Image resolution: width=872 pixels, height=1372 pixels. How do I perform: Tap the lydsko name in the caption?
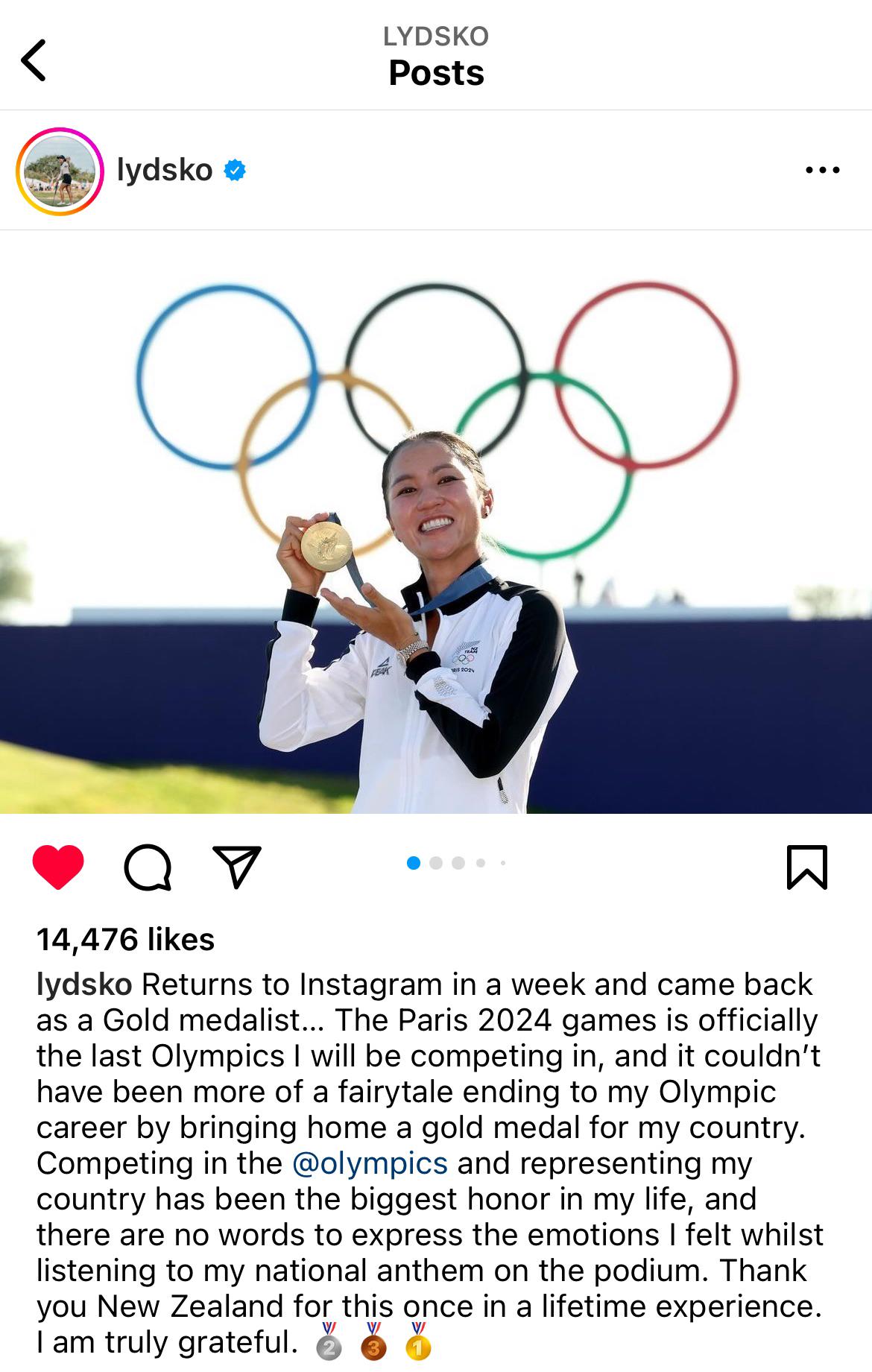(x=84, y=984)
